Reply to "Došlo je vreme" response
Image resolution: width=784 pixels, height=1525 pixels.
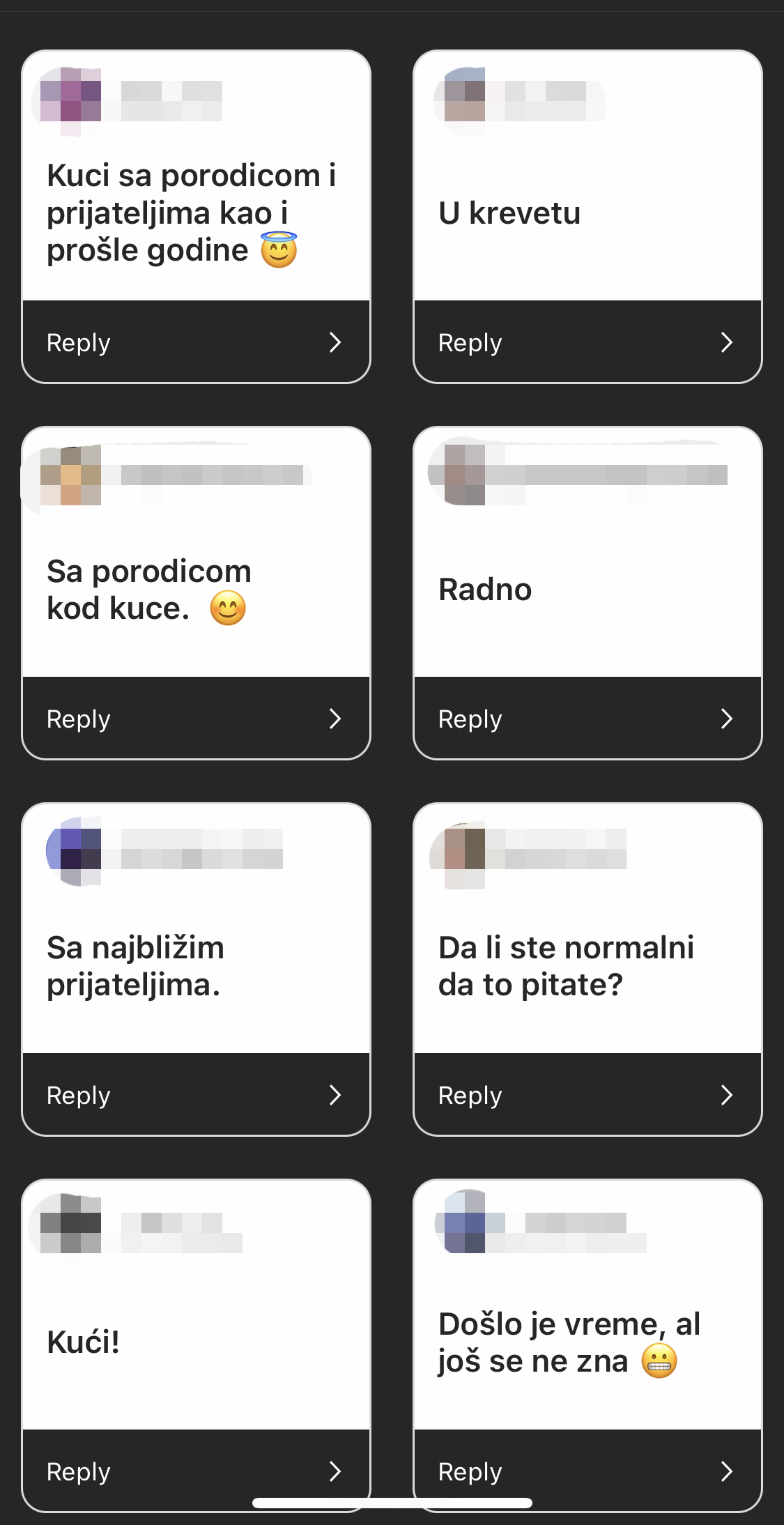coord(587,1471)
